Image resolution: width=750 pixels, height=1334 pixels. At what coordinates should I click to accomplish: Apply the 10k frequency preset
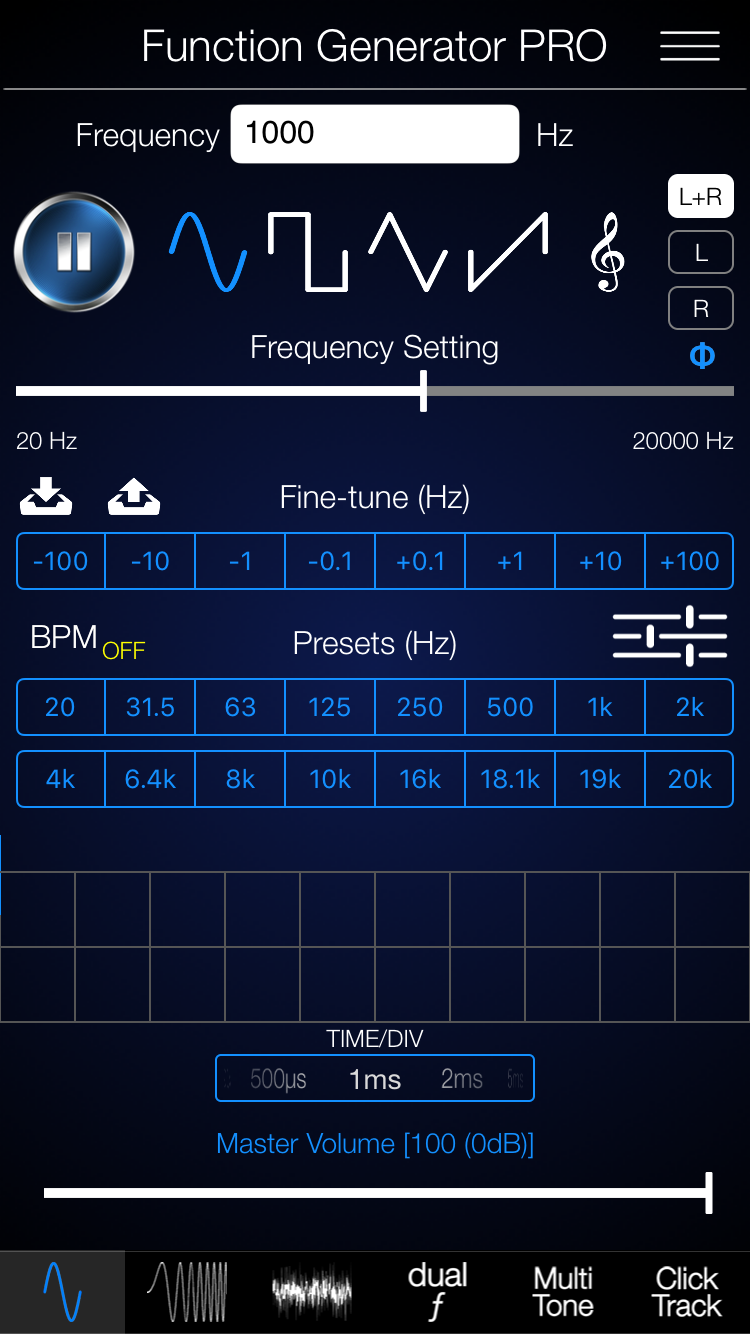pos(330,779)
